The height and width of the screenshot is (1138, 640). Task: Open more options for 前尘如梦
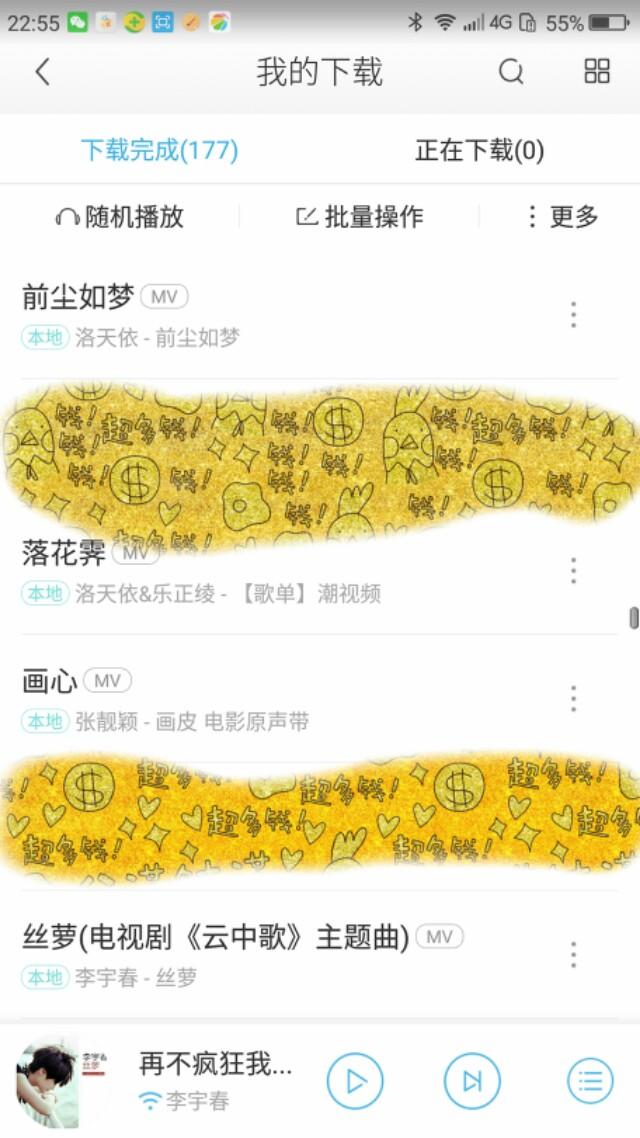573,315
